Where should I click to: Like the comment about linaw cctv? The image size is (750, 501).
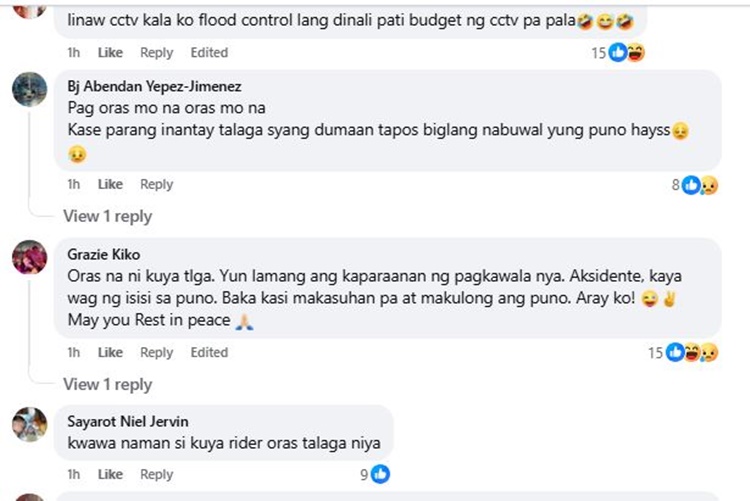click(110, 52)
